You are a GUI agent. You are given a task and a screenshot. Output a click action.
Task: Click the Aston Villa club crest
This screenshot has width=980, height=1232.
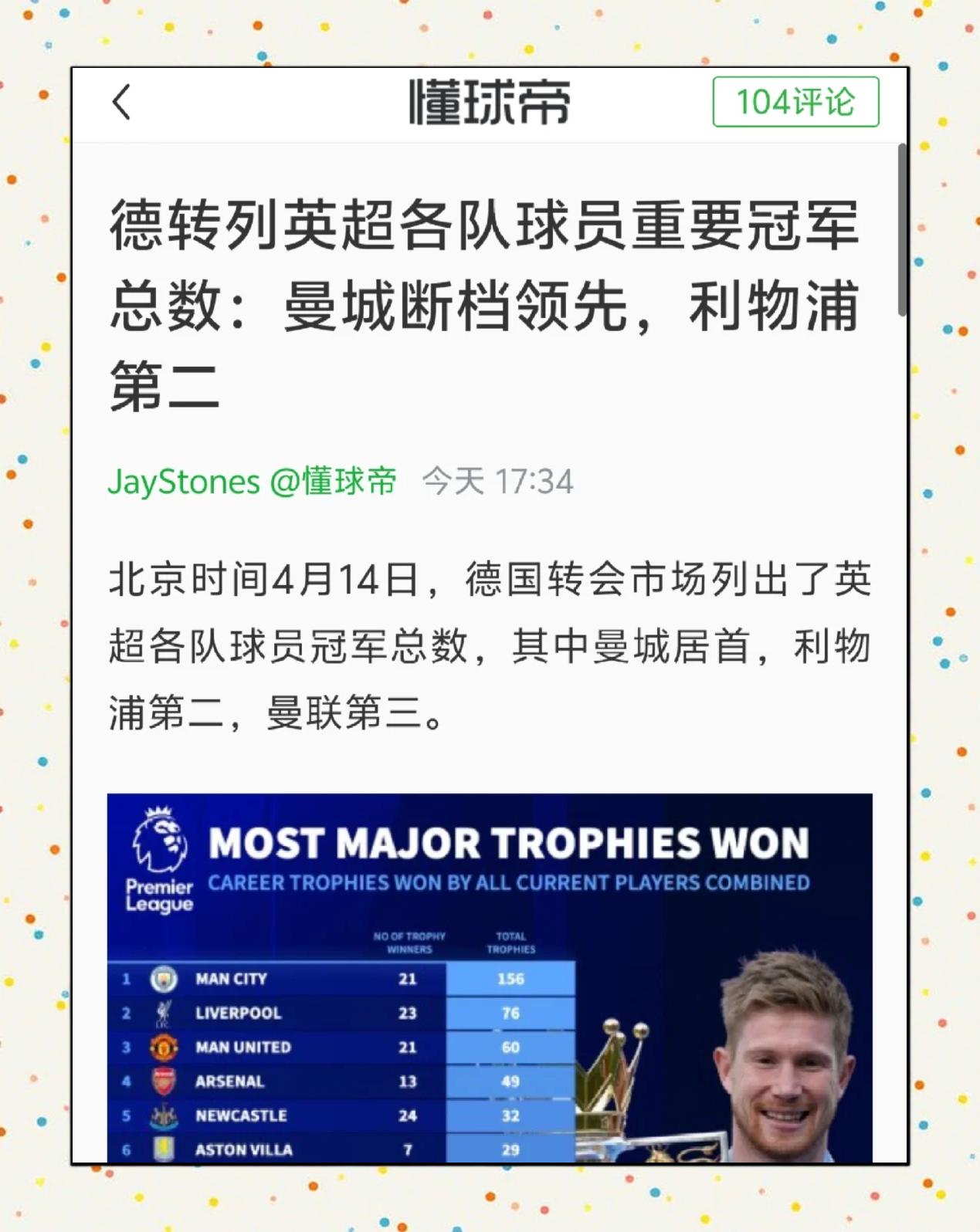click(x=162, y=1149)
